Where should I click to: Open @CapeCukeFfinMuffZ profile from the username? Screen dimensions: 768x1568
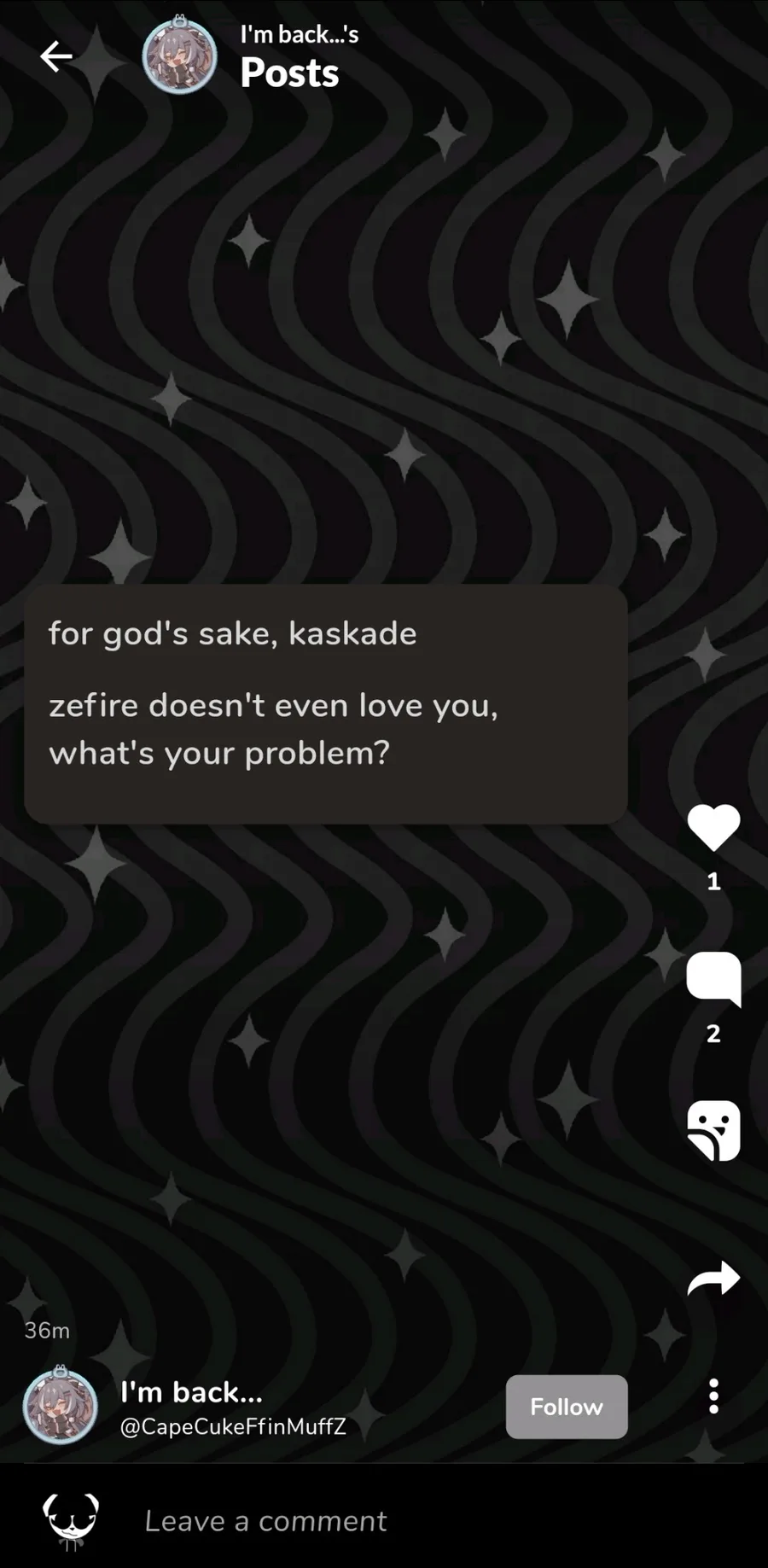233,1426
